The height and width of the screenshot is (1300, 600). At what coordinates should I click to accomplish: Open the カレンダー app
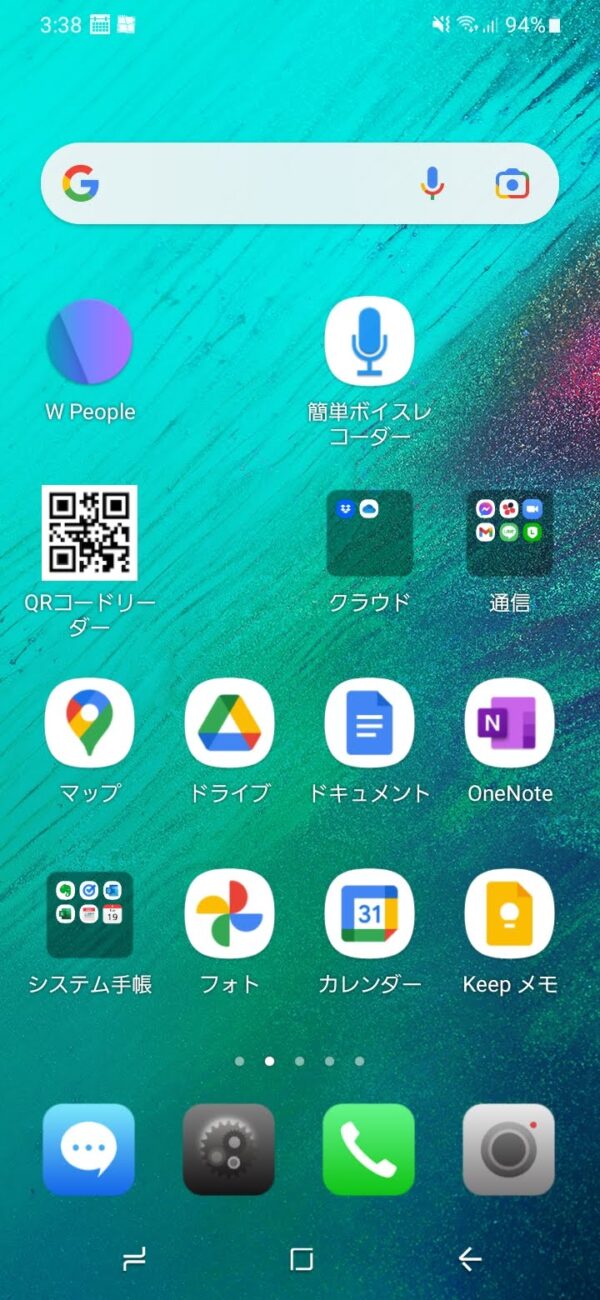click(x=370, y=914)
